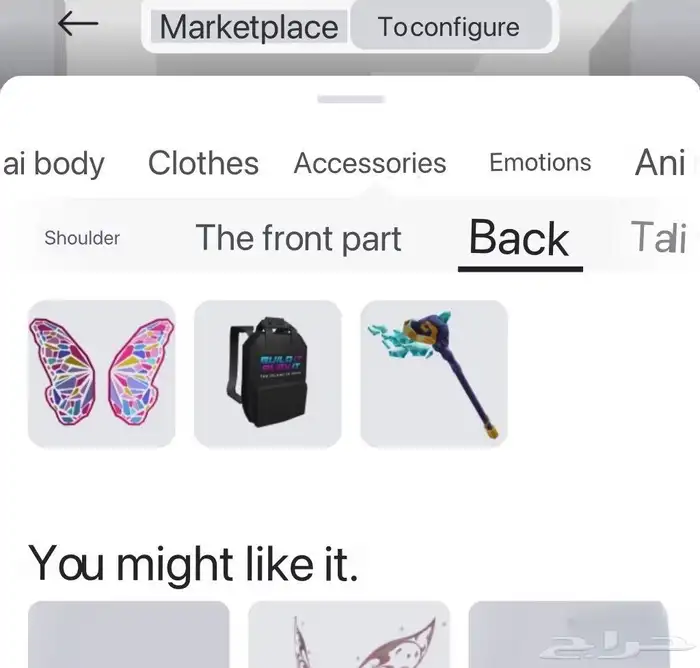700x668 pixels.
Task: Equip the colorful butterfly wings item
Action: coord(102,374)
